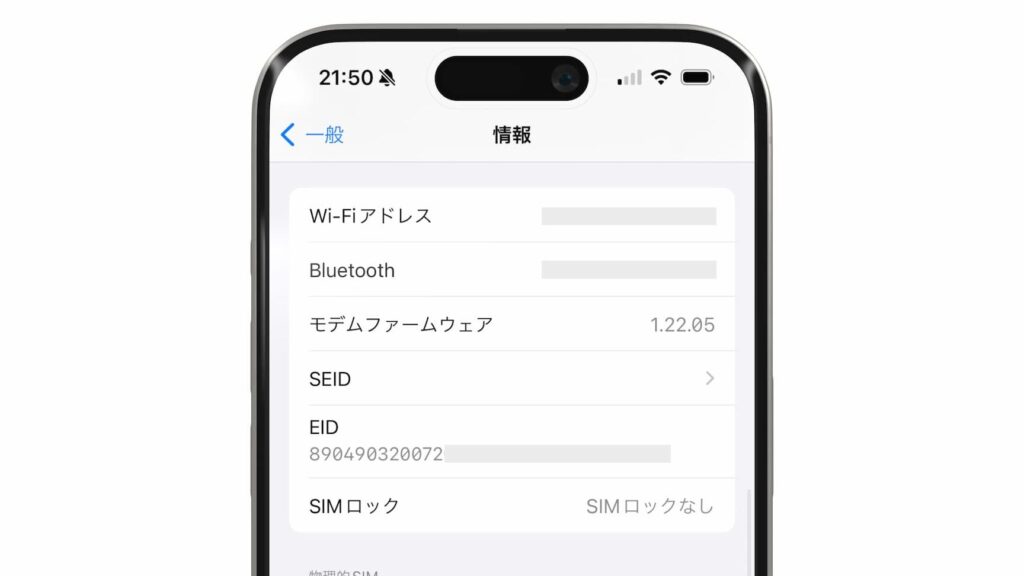The width and height of the screenshot is (1024, 576).
Task: Open the SEID row
Action: [x=511, y=379]
